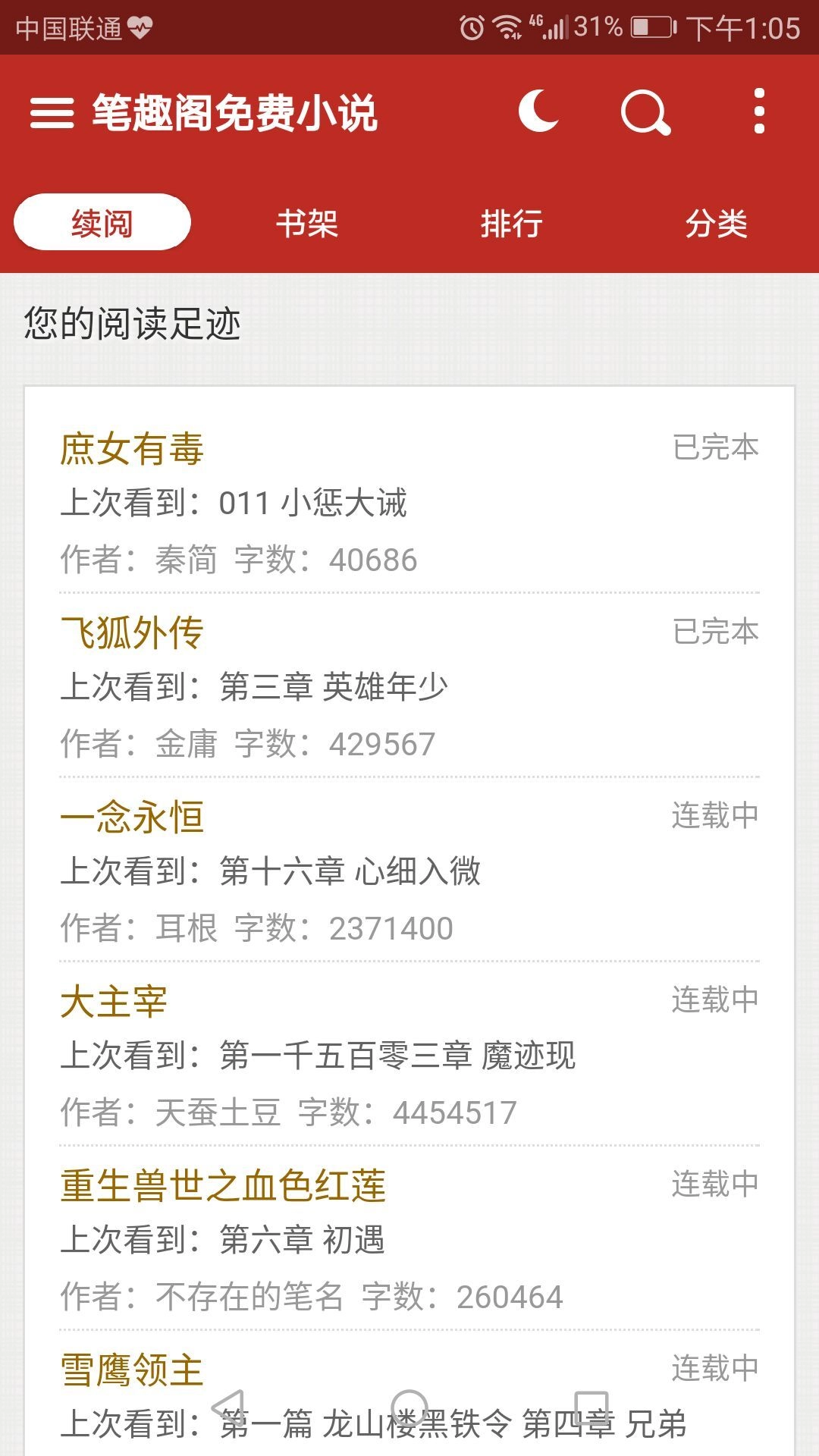Open the search magnifier
Image resolution: width=819 pixels, height=1456 pixels.
point(645,113)
